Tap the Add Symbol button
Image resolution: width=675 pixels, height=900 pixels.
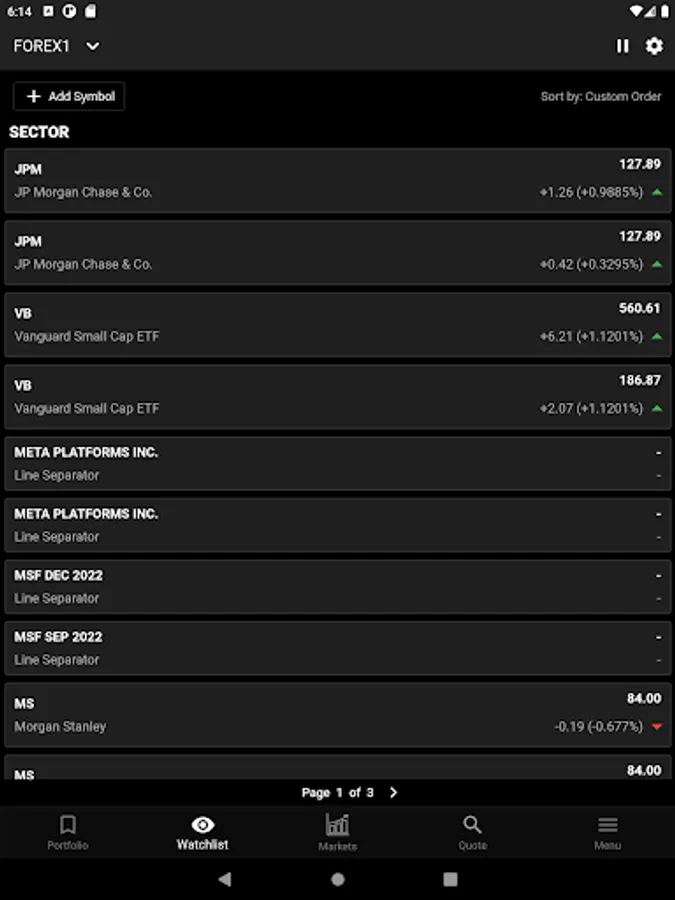click(69, 96)
